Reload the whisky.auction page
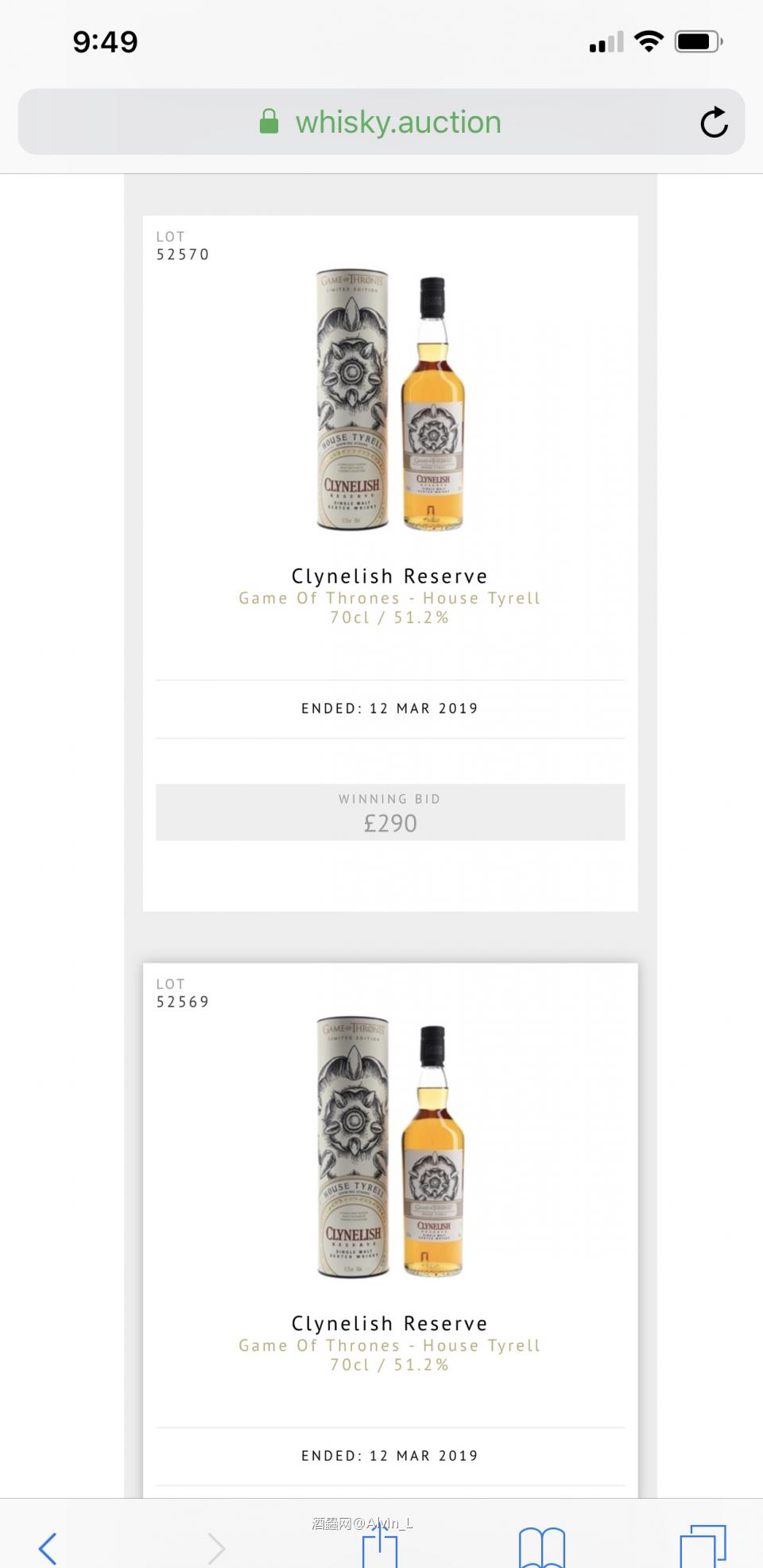The height and width of the screenshot is (1568, 763). tap(713, 122)
